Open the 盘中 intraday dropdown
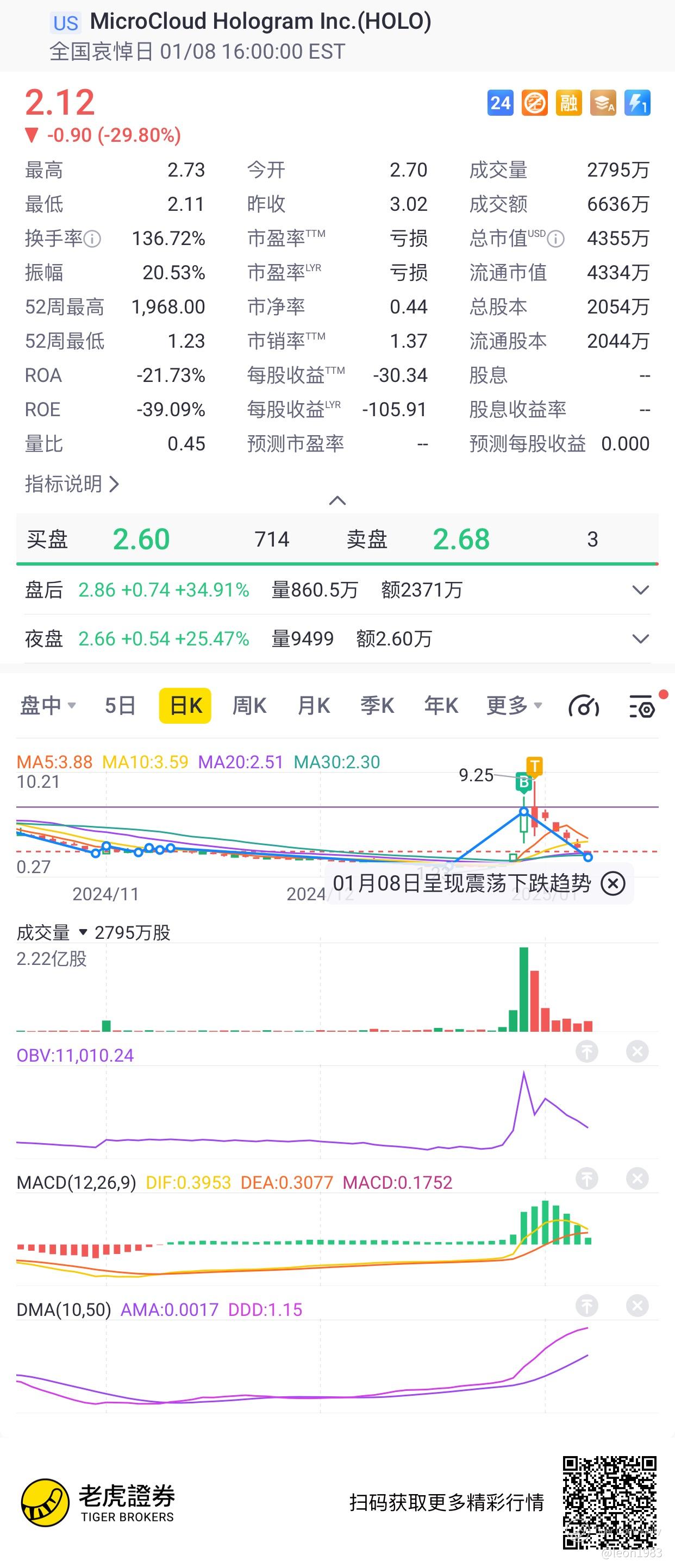This screenshot has width=675, height=1568. coord(47,705)
